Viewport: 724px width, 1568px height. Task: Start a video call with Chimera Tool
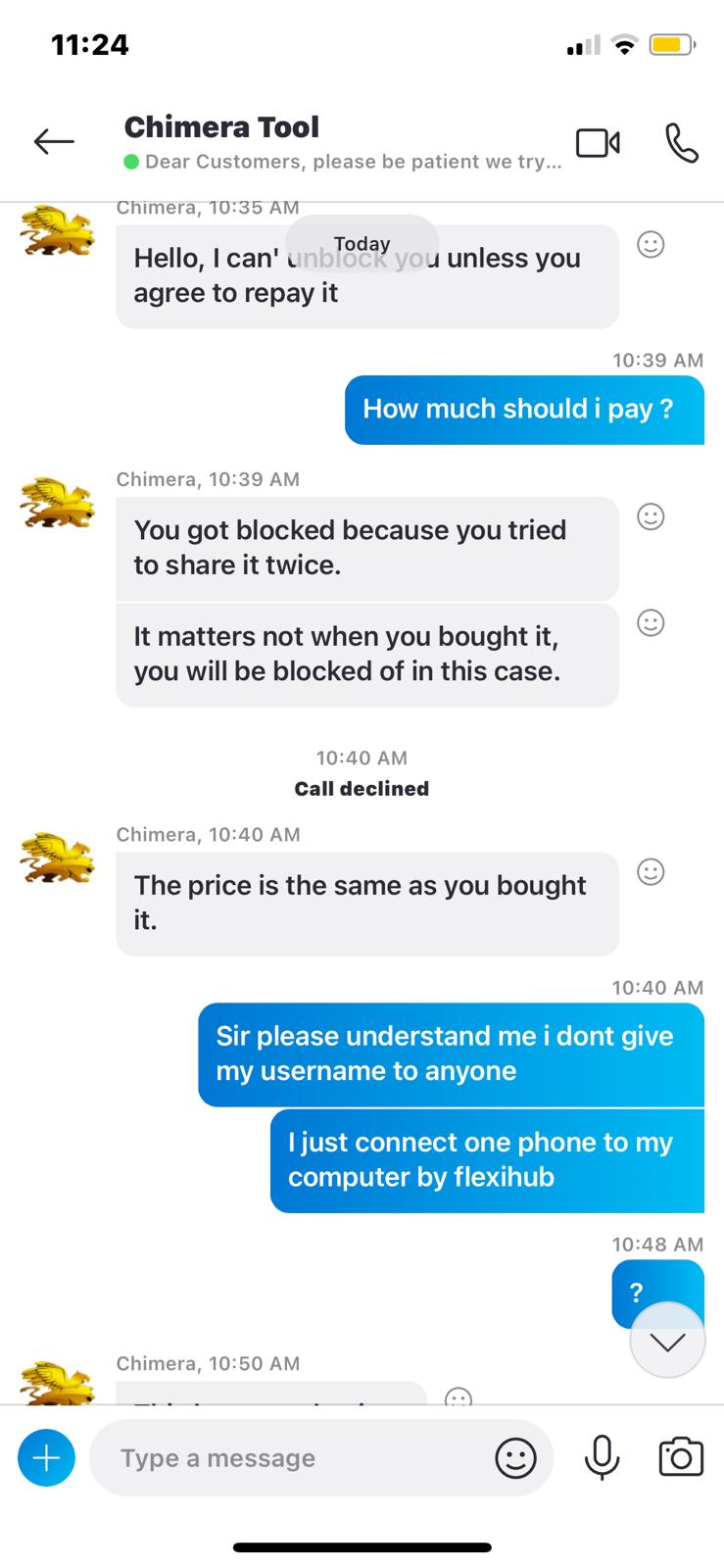pos(597,143)
